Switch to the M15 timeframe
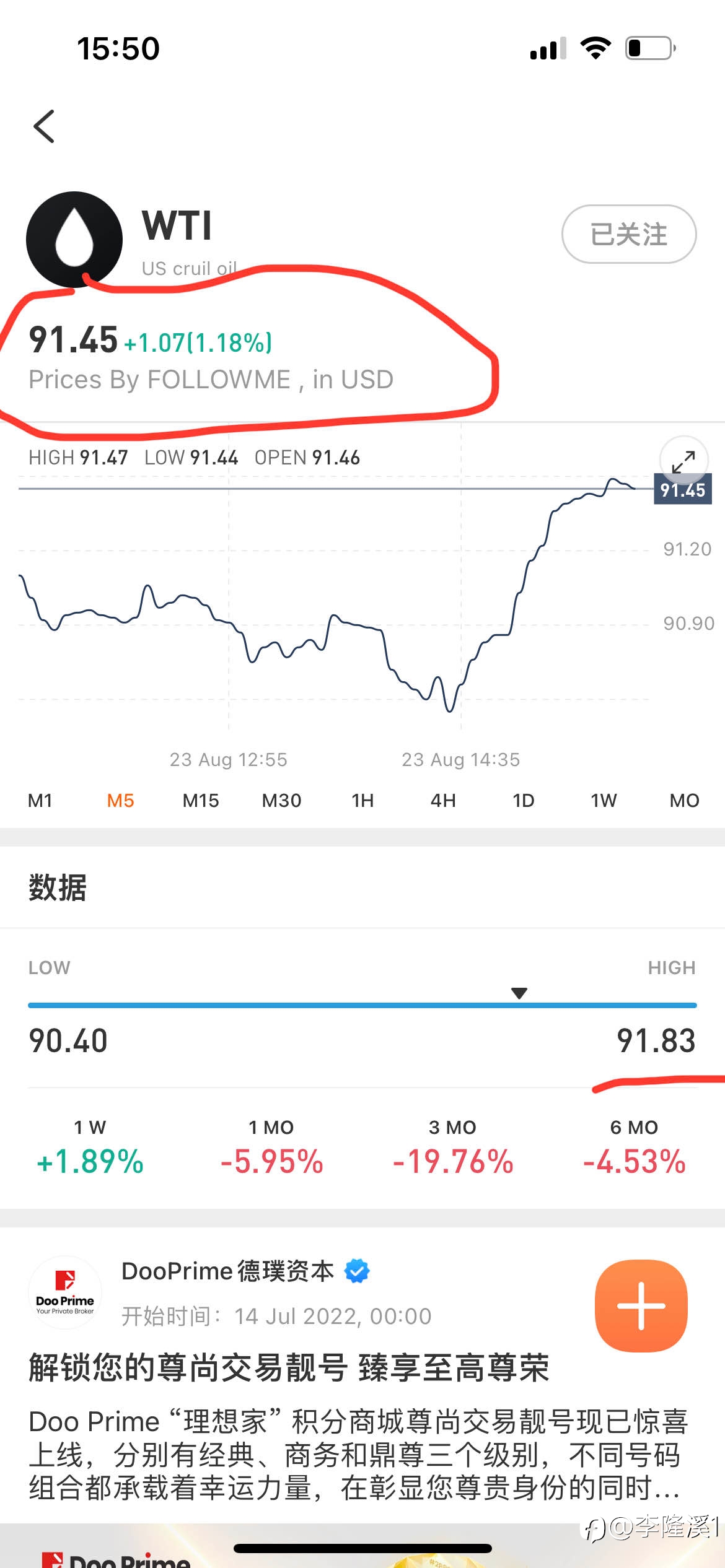 click(201, 800)
